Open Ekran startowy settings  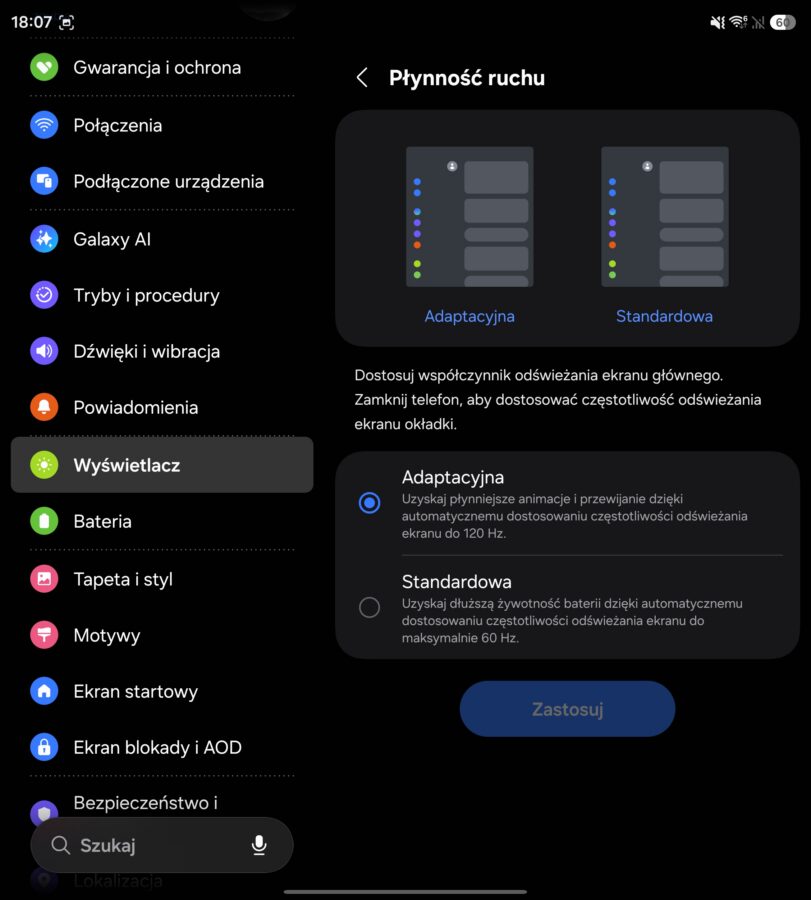[x=162, y=691]
